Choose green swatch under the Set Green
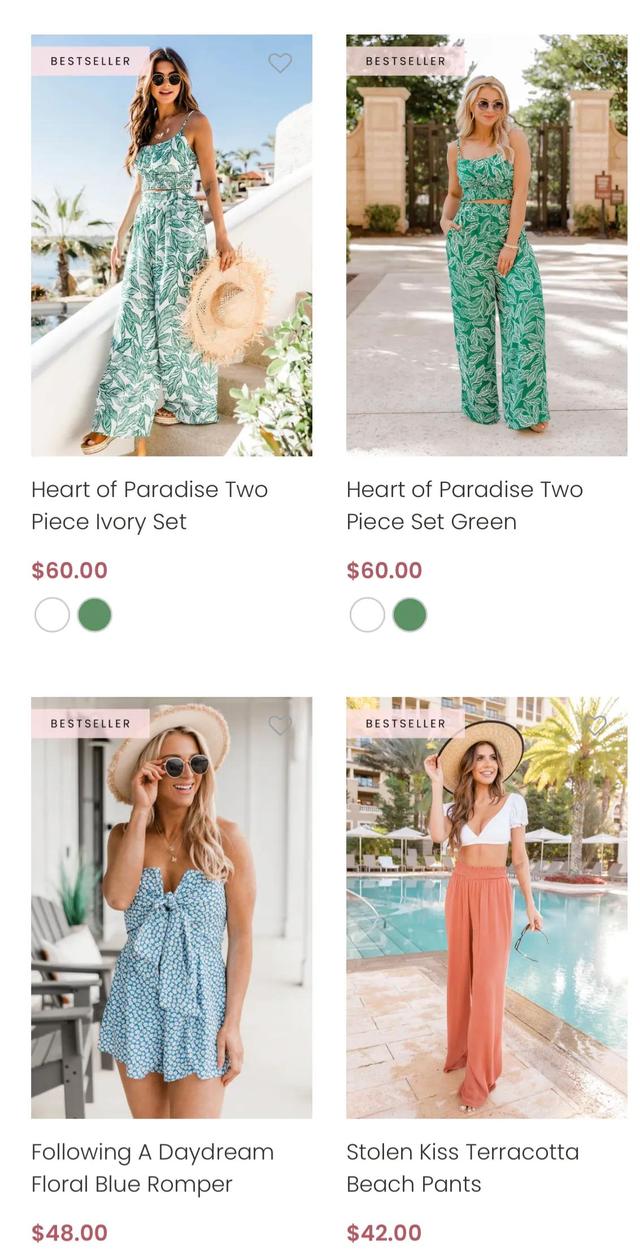The image size is (640, 1249). click(x=410, y=615)
